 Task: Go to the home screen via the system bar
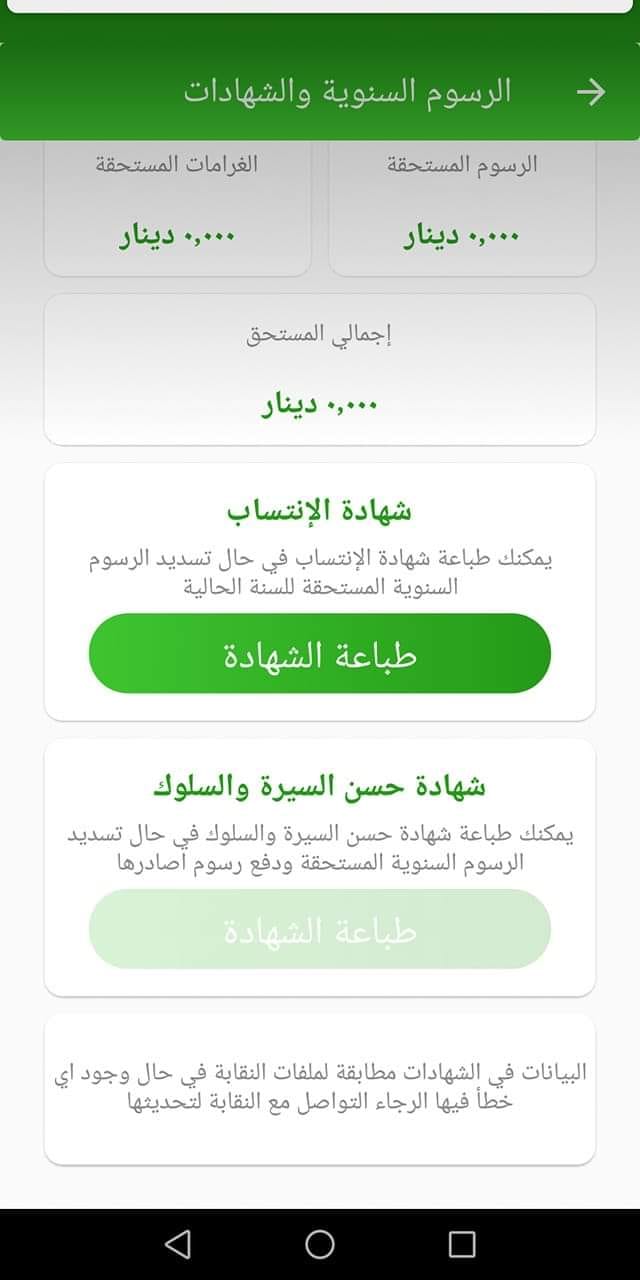(x=320, y=1243)
